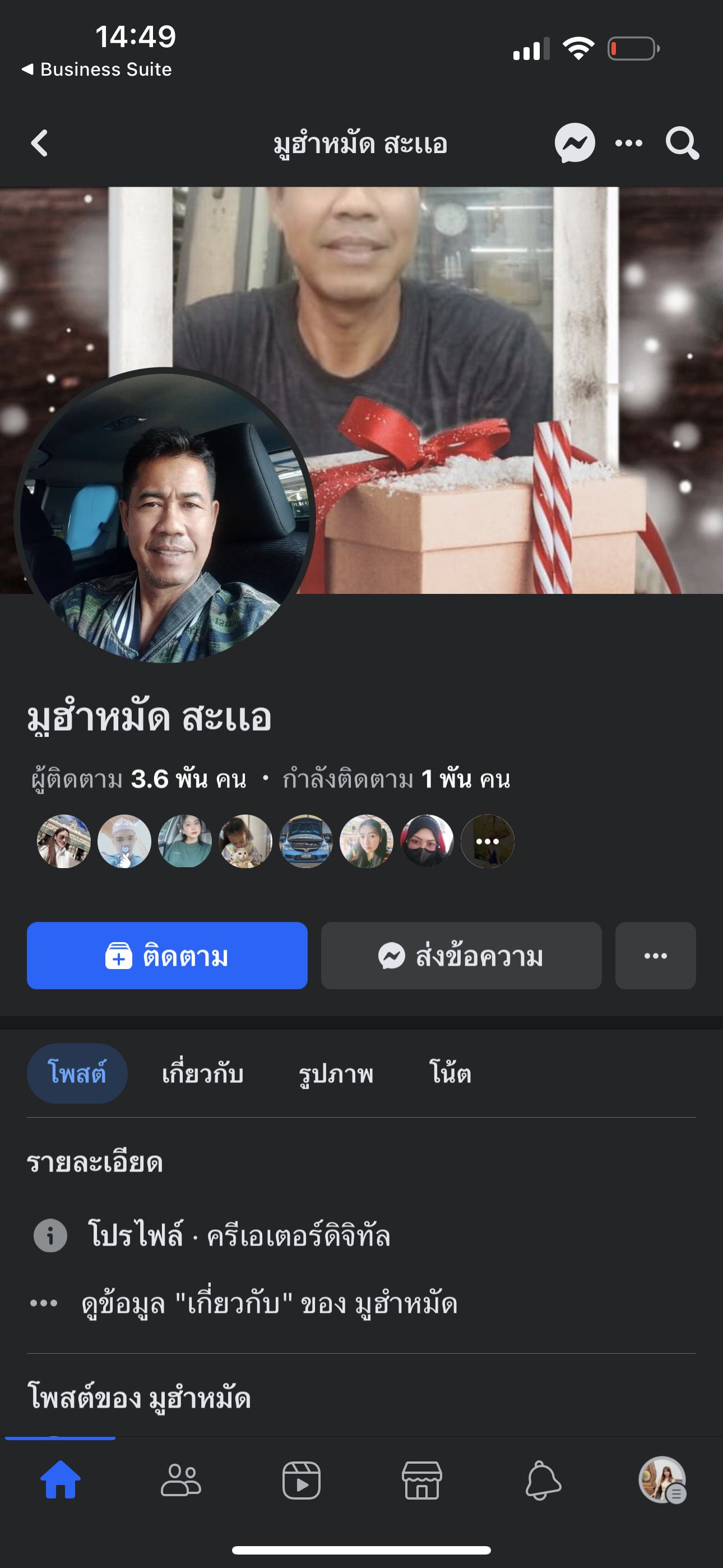Go back using the header arrow
This screenshot has height=1568, width=723.
click(40, 144)
